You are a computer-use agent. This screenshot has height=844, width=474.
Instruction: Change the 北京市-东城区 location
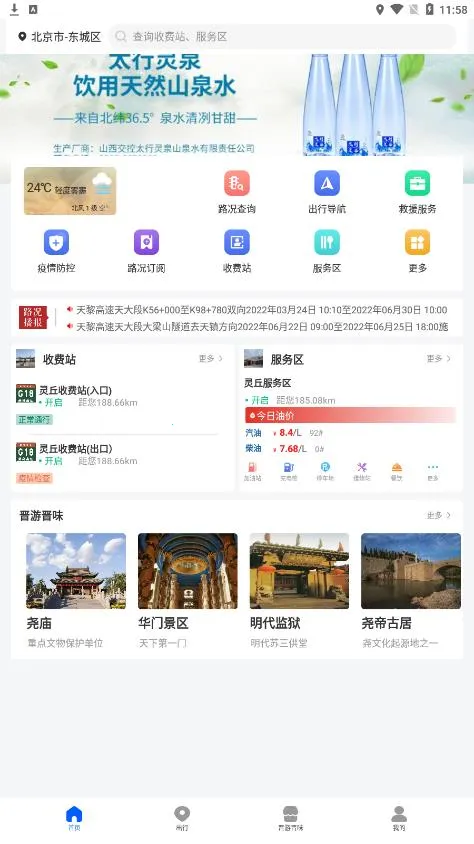[x=60, y=37]
